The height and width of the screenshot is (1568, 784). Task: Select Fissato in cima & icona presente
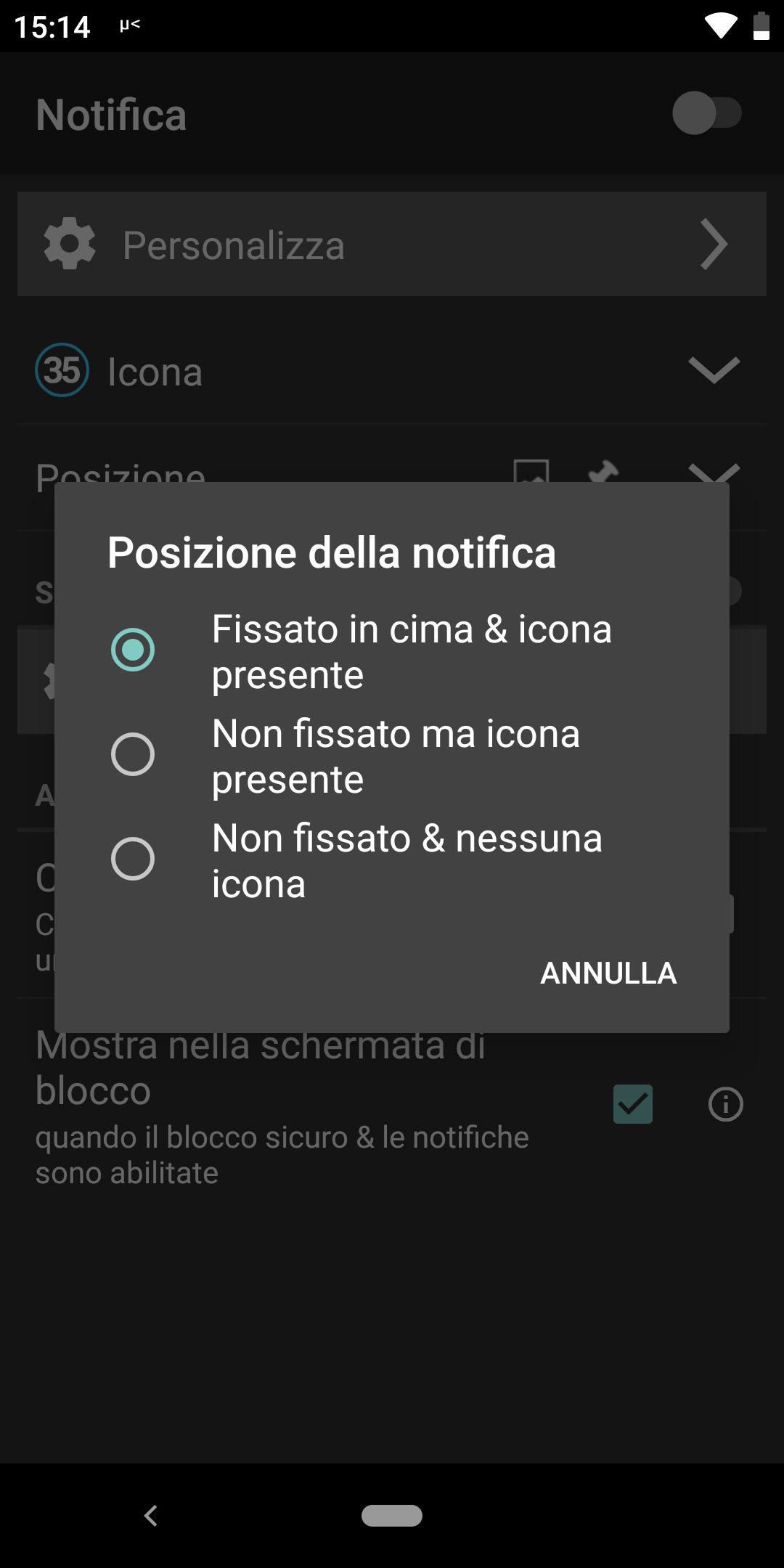(392, 651)
